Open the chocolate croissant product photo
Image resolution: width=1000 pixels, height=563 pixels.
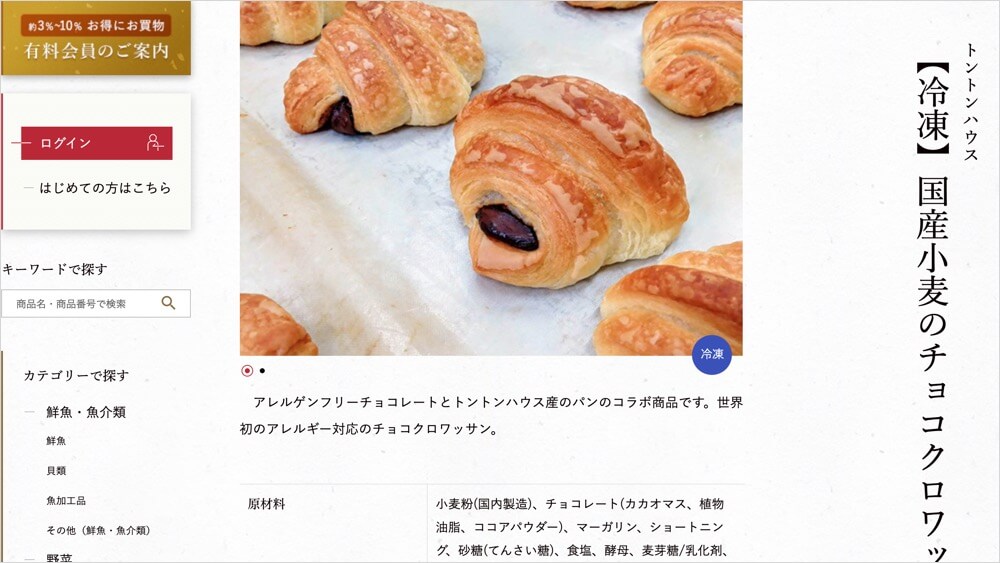tap(490, 178)
